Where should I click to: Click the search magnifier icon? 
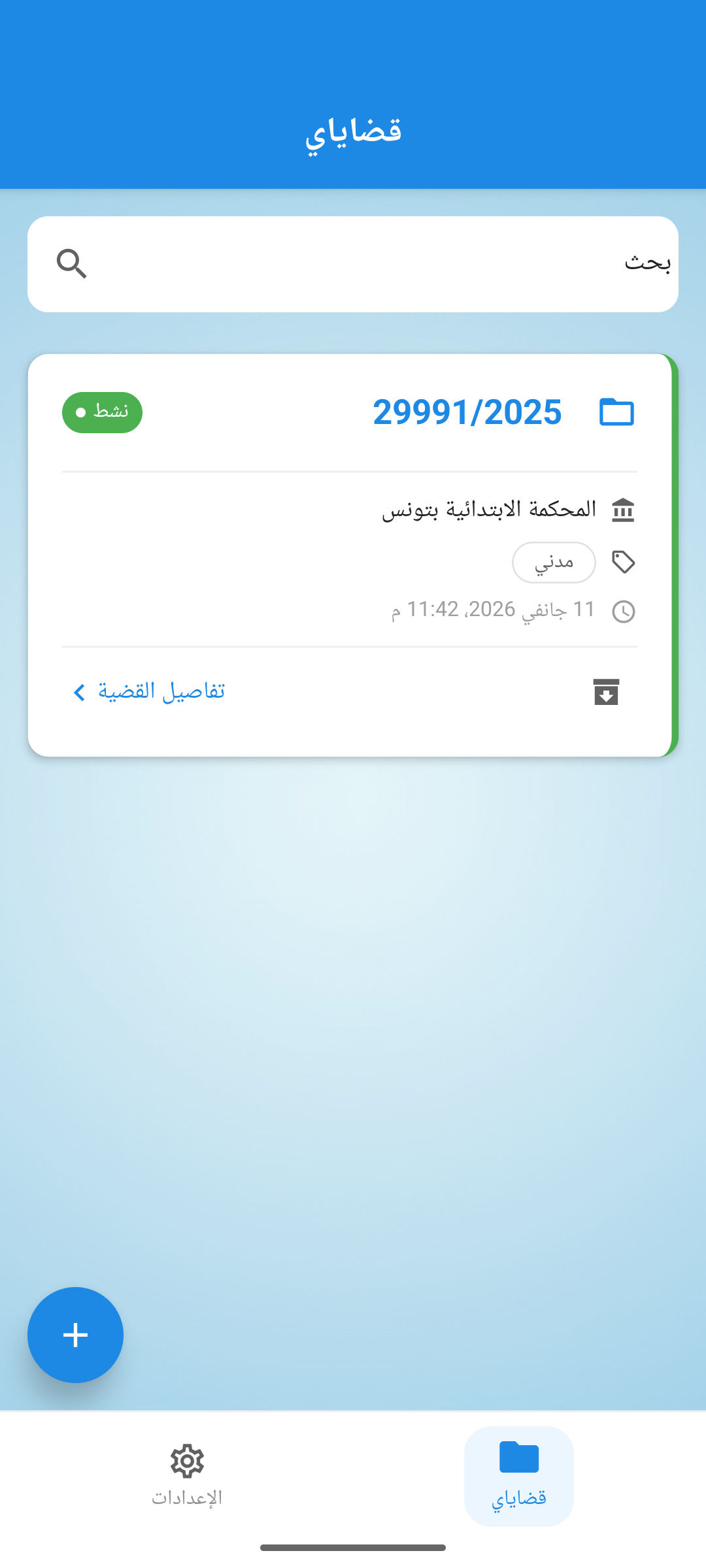point(72,264)
